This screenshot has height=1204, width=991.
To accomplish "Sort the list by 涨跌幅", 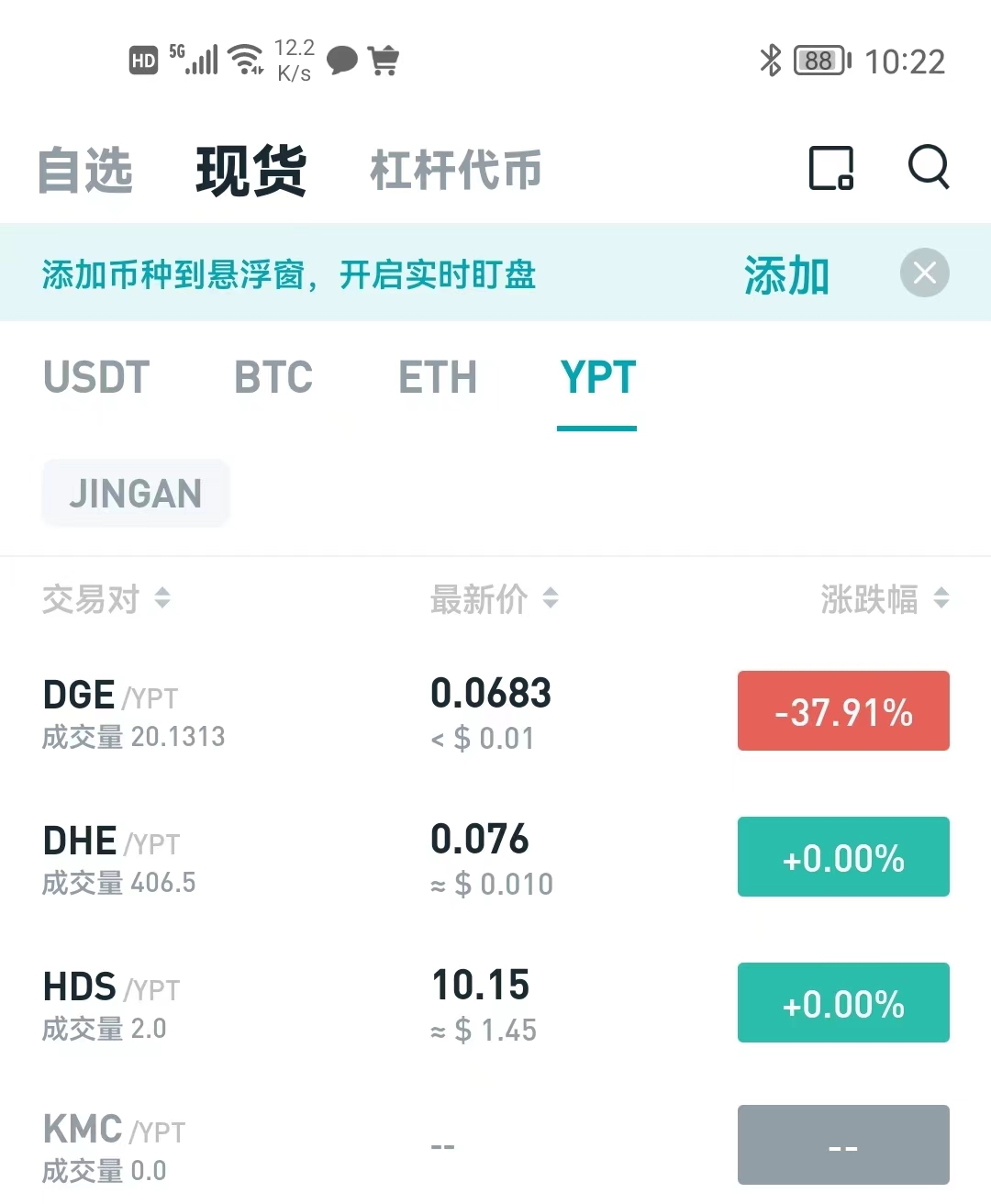I will [x=884, y=599].
